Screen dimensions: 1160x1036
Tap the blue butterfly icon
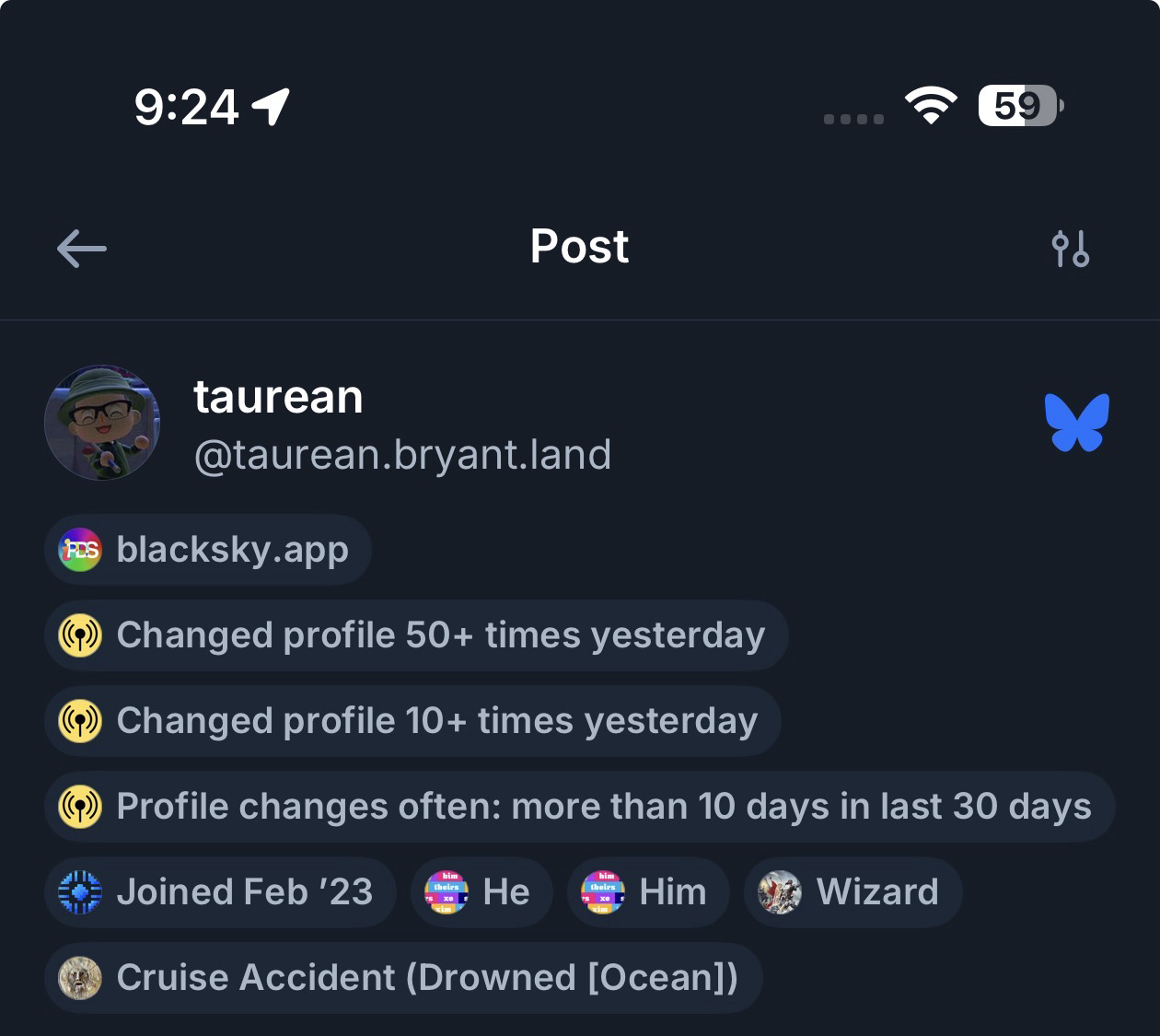1076,423
